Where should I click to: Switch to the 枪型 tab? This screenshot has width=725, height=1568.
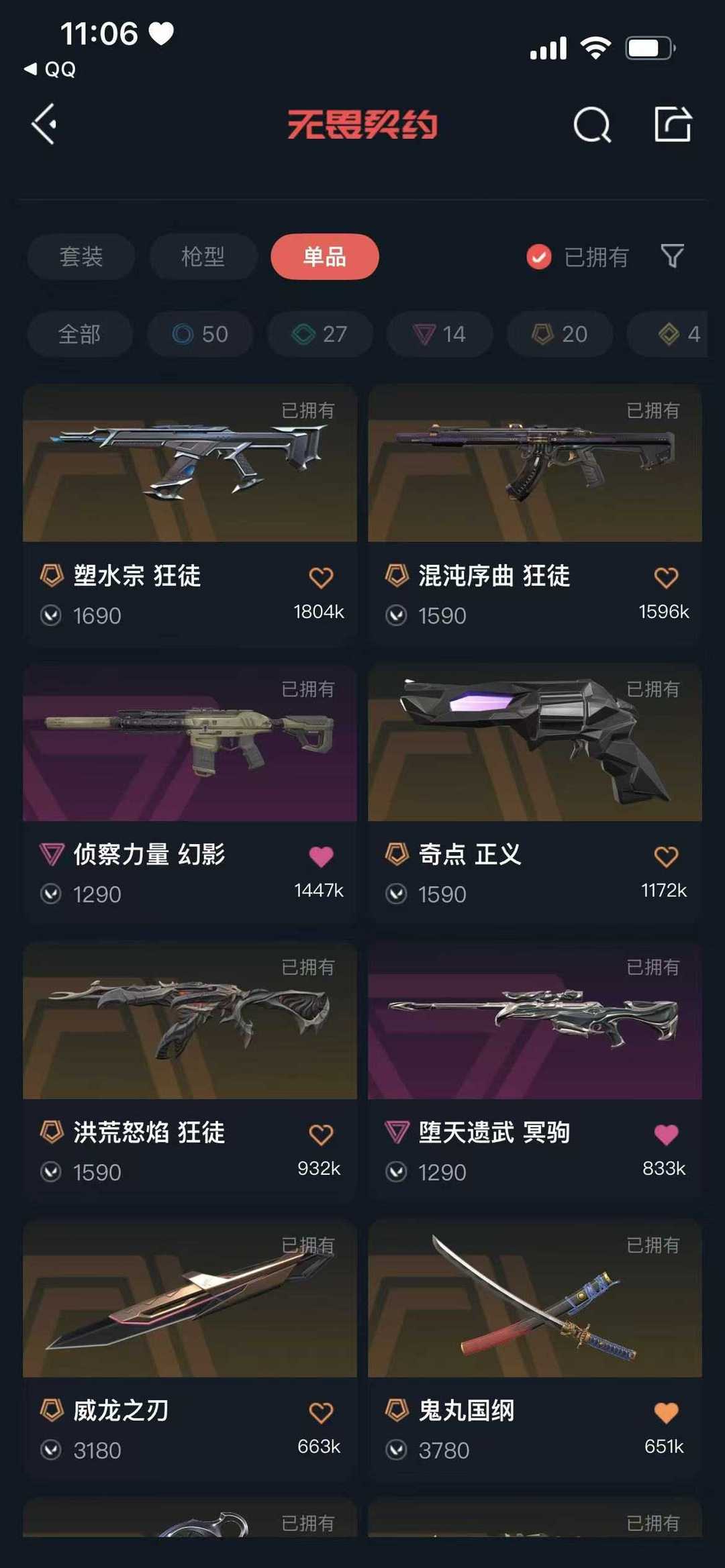pyautogui.click(x=202, y=257)
